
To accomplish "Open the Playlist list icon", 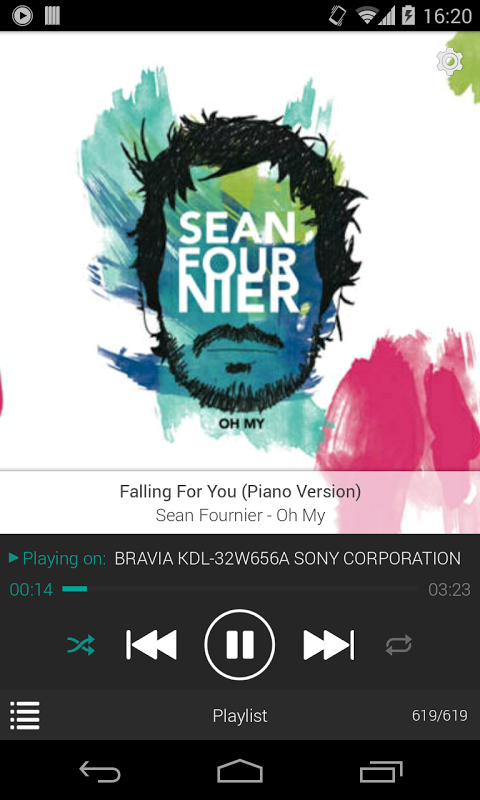I will (24, 715).
